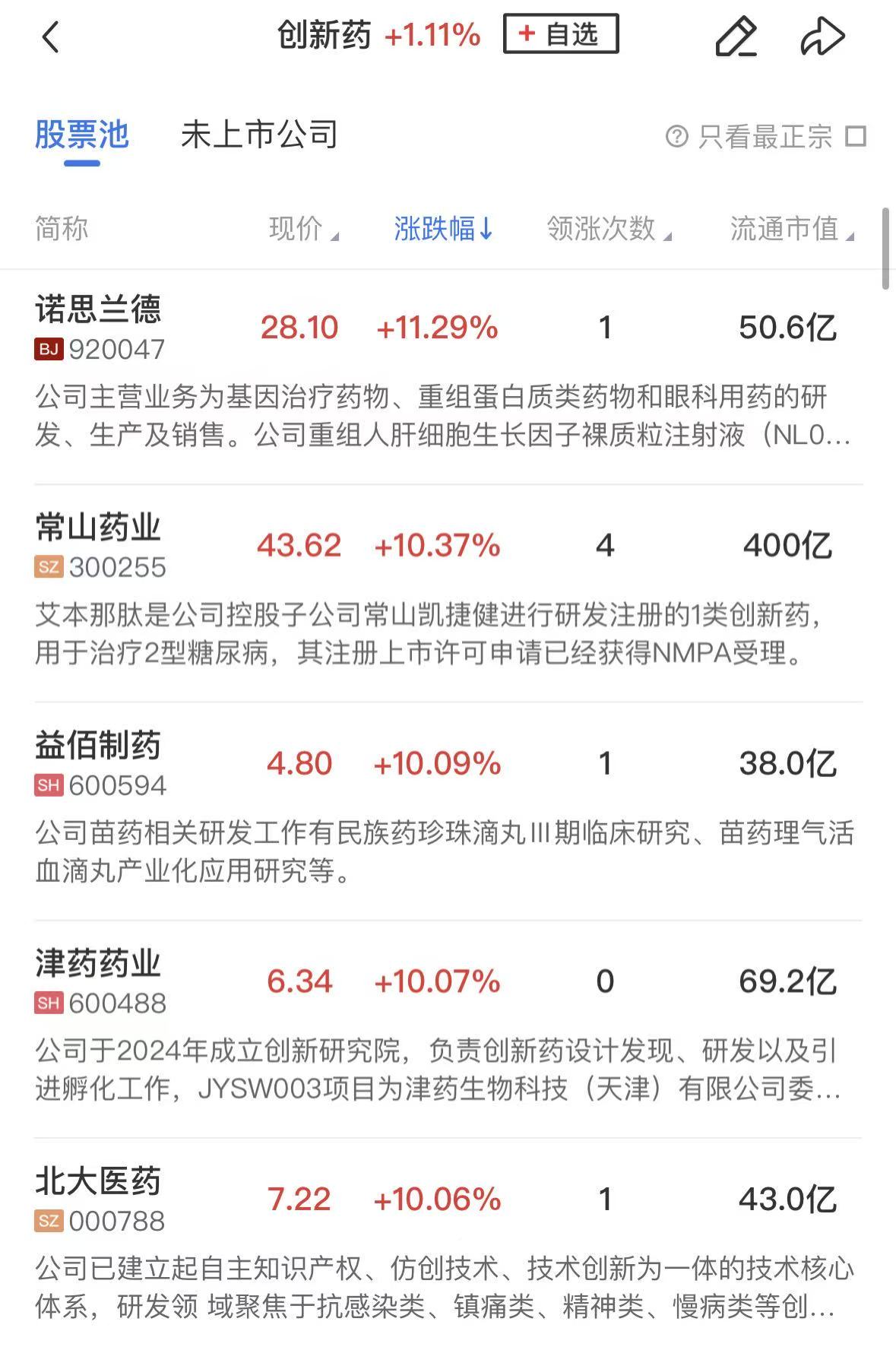Viewport: 896px width, 1347px height.
Task: Sort stocks by 流通市值
Action: [791, 229]
